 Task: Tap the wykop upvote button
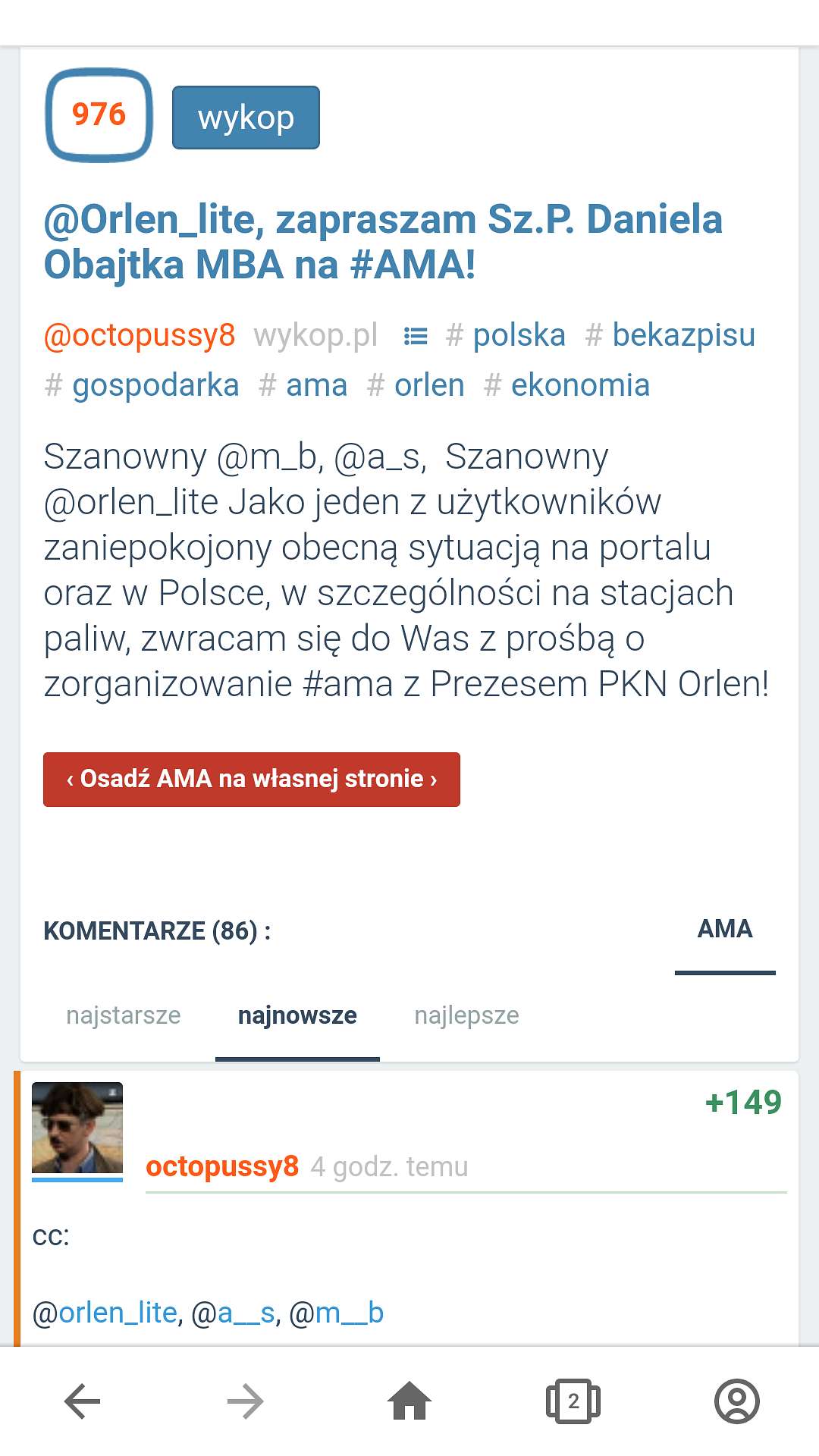coord(246,118)
